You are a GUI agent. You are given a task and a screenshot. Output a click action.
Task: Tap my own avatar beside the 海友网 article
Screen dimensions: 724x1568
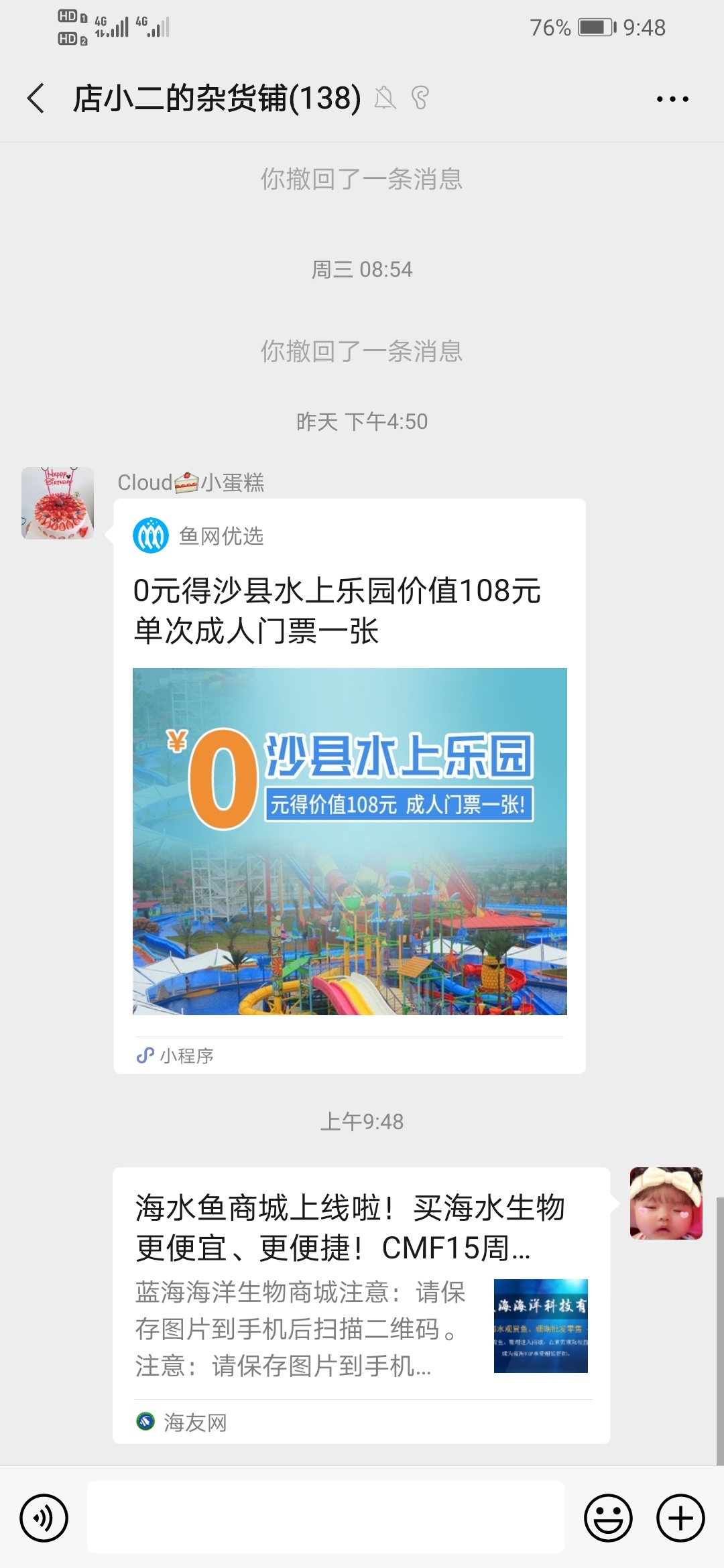pos(666,1203)
